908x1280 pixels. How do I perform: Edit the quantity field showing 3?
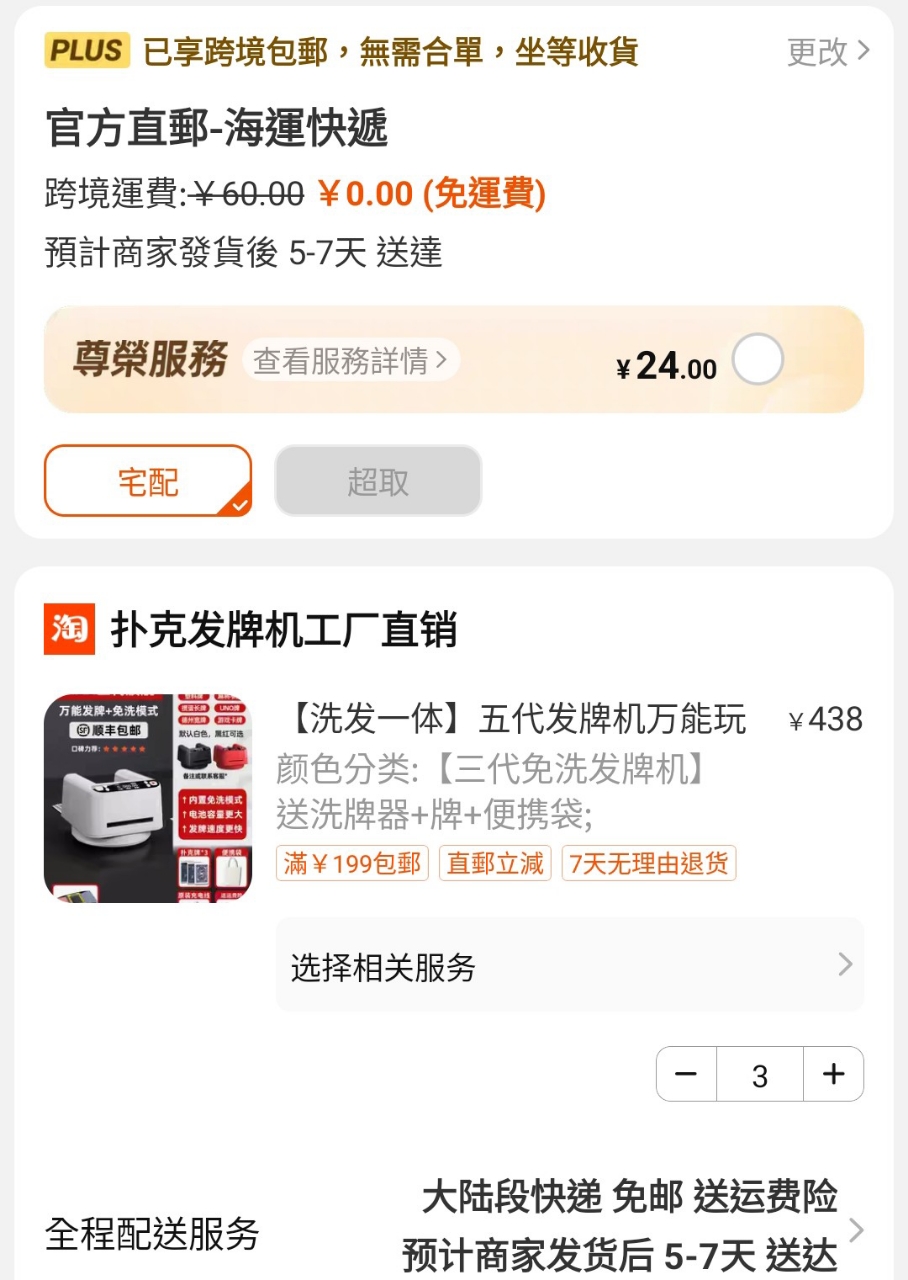tap(760, 1075)
